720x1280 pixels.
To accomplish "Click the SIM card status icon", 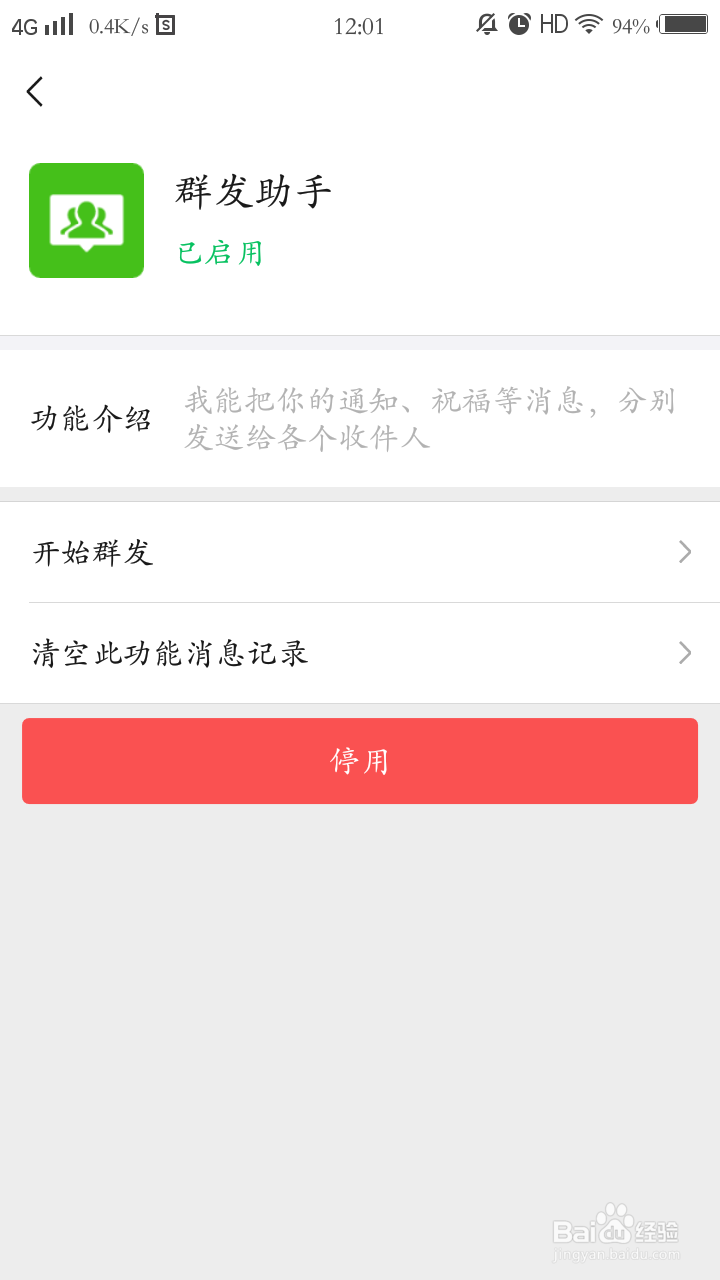I will (166, 25).
